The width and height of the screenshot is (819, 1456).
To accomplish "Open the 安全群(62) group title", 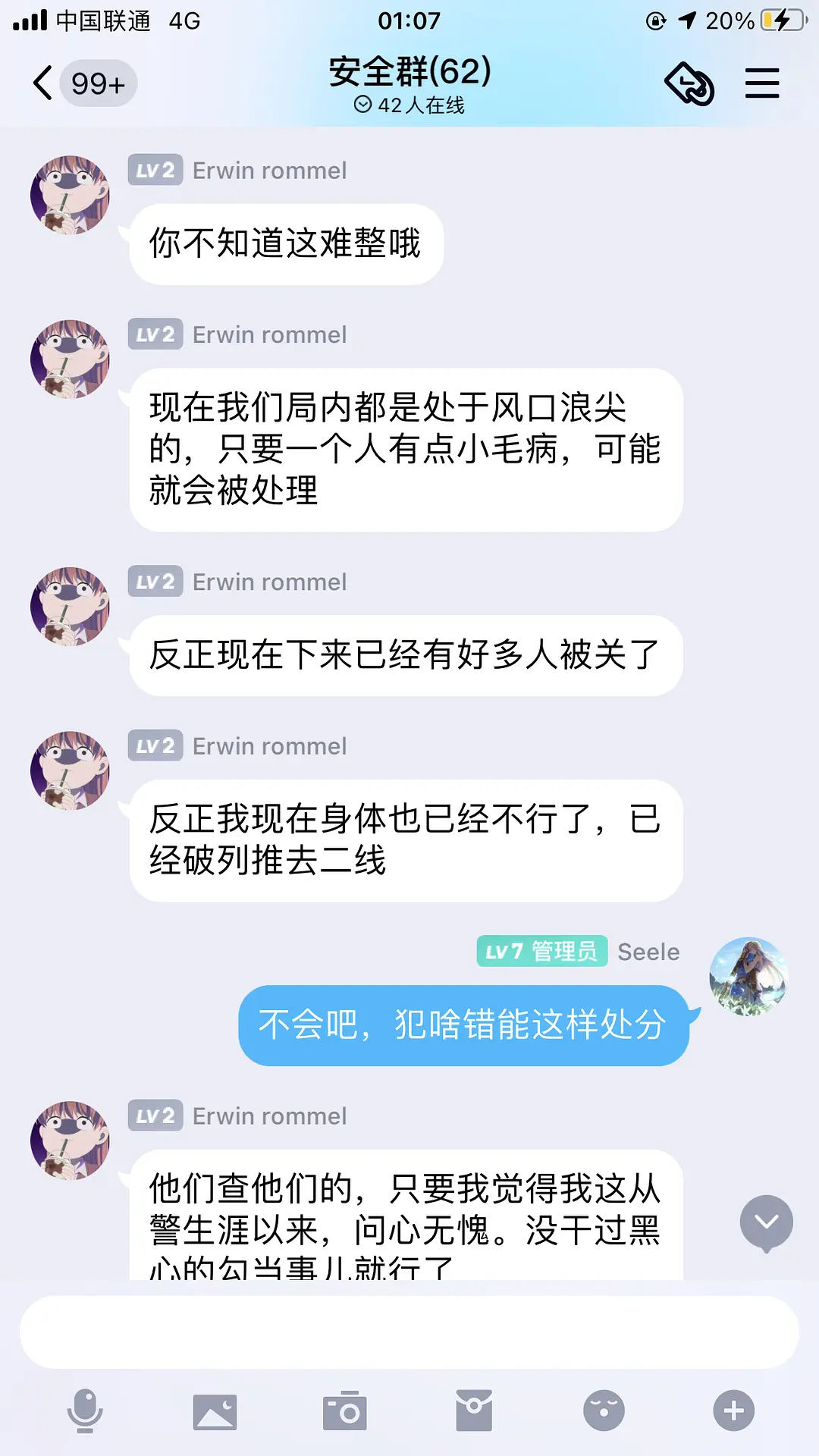I will (x=409, y=73).
